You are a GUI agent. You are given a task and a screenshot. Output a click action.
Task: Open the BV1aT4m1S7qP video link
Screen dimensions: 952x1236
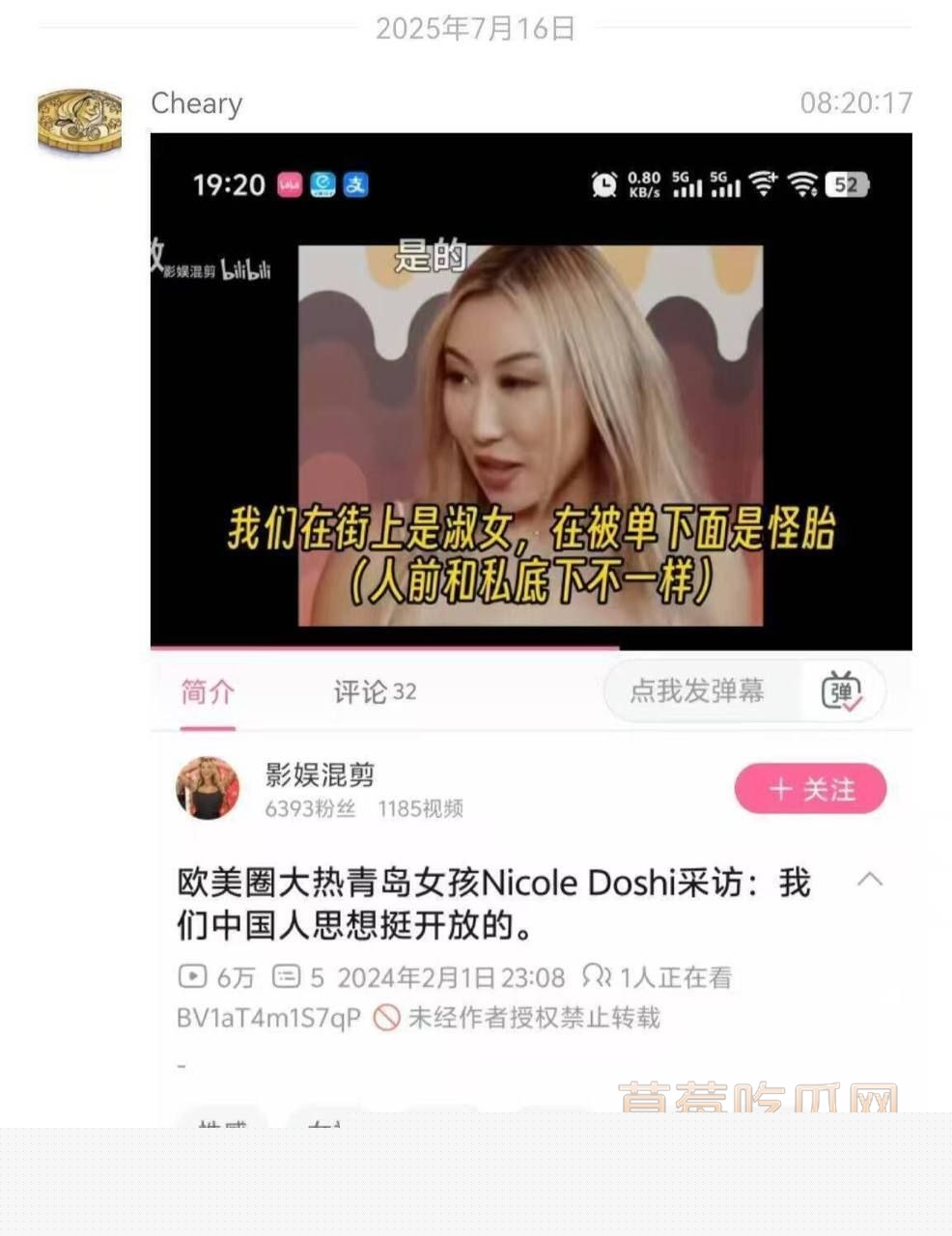pyautogui.click(x=268, y=1019)
